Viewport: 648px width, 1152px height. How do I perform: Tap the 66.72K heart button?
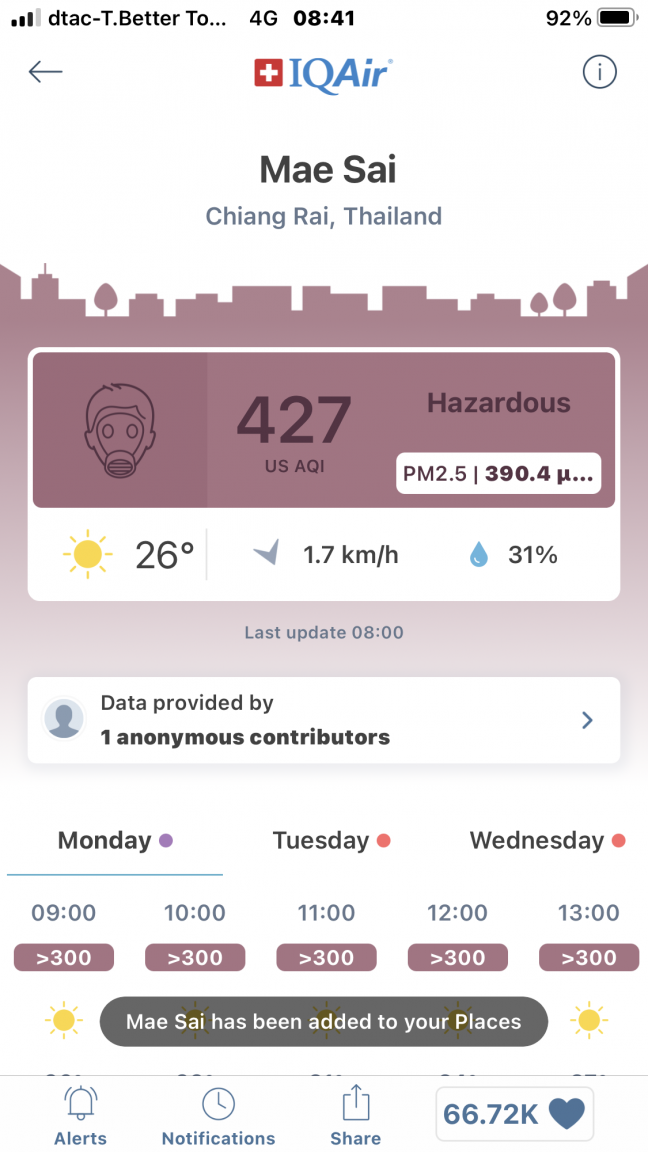tap(514, 1114)
